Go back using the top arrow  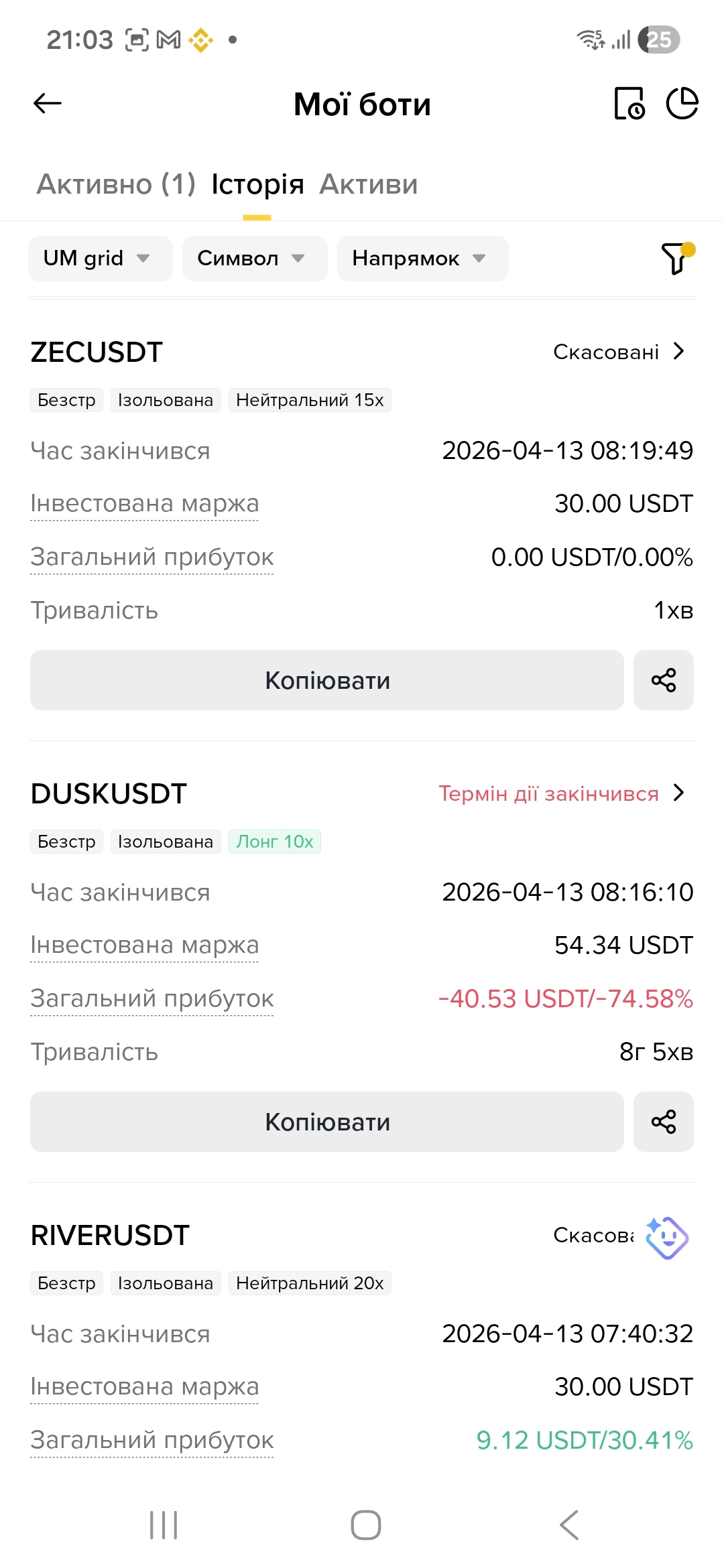click(48, 103)
